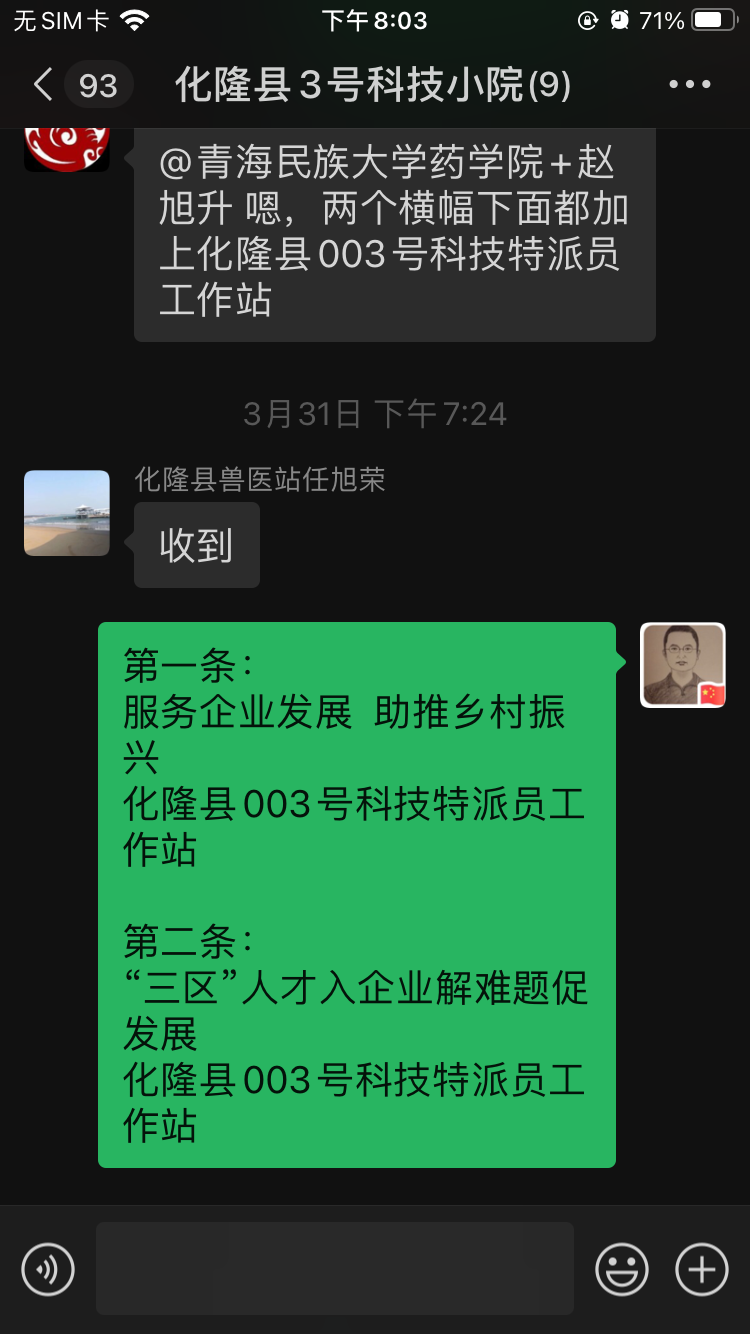View profile avatar of 化隆县兽医站任旭荣
Image resolution: width=750 pixels, height=1334 pixels.
pos(67,513)
